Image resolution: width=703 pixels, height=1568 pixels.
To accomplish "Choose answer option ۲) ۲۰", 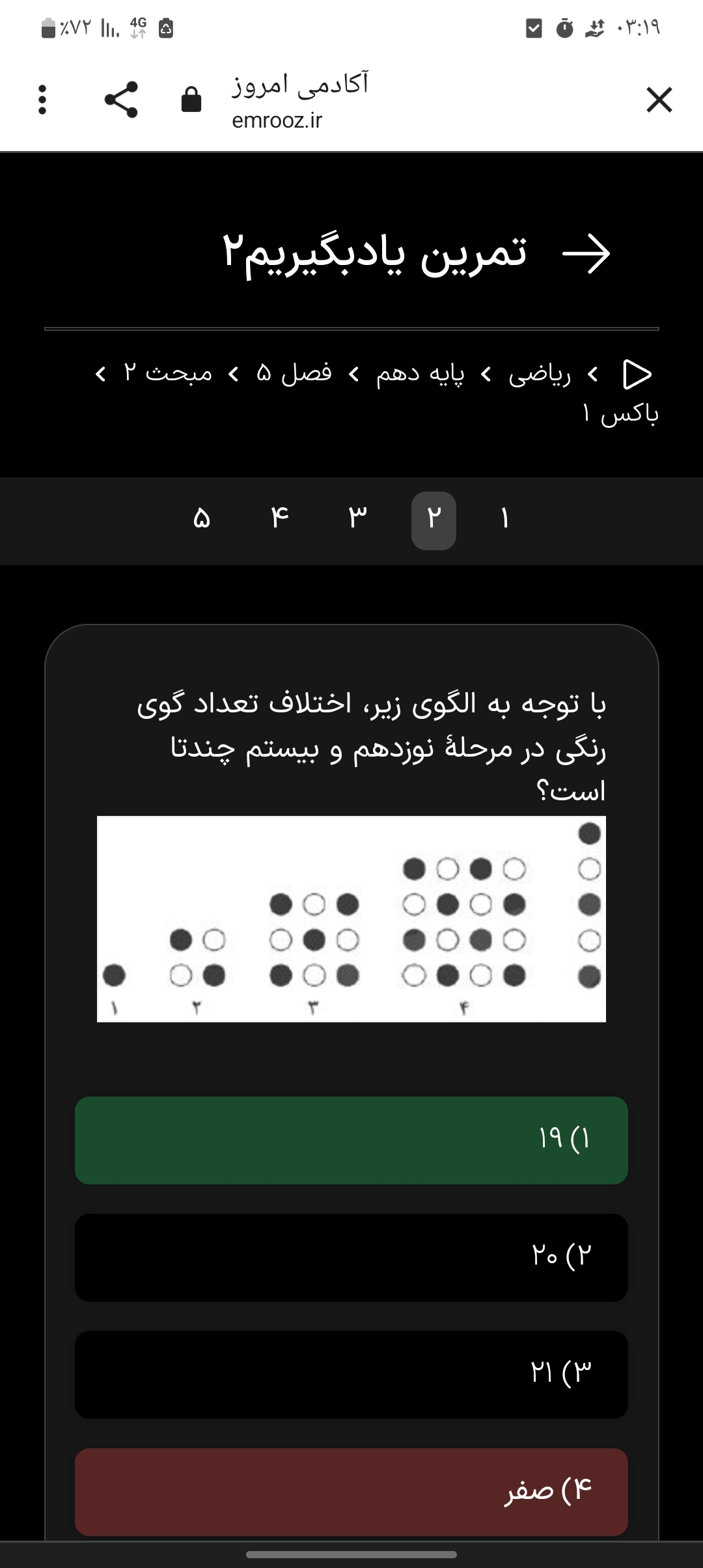I will tap(351, 1257).
